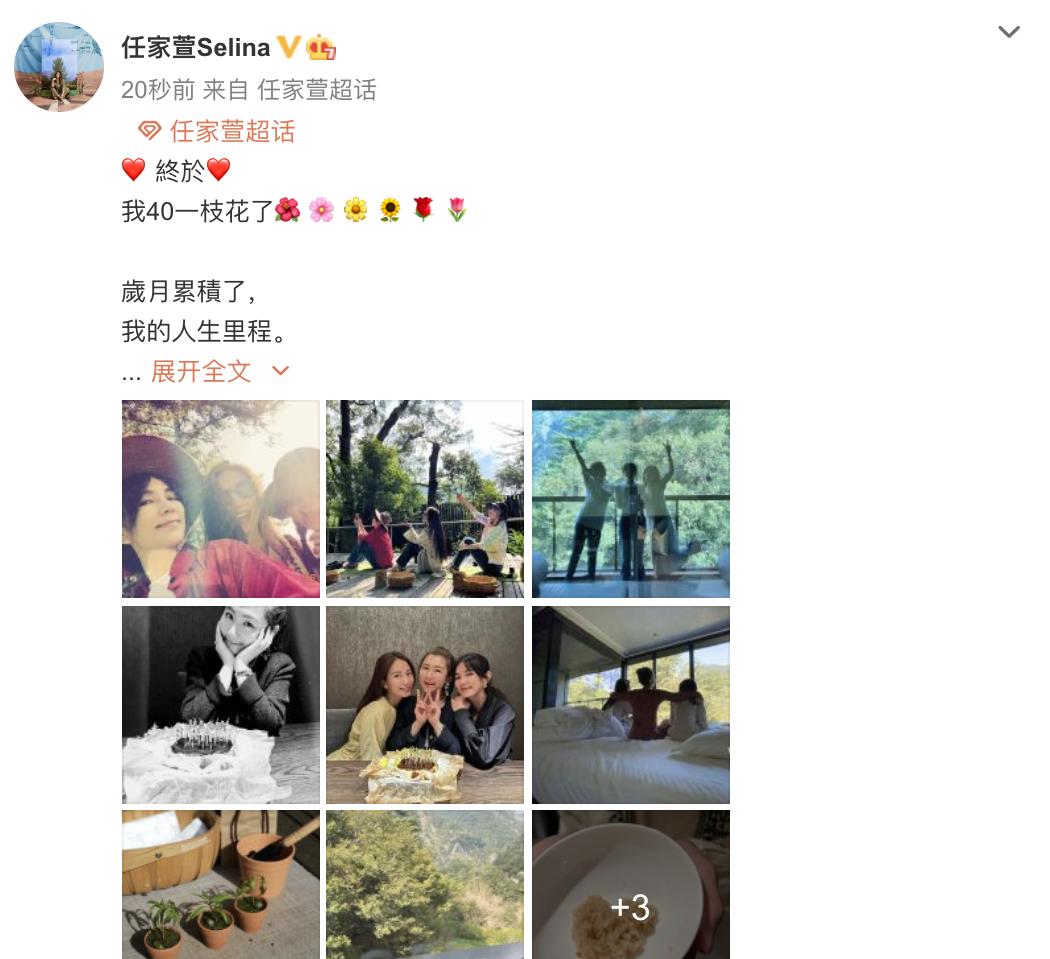Open the 任家萱超话 topic link
This screenshot has height=959, width=1050.
(231, 131)
